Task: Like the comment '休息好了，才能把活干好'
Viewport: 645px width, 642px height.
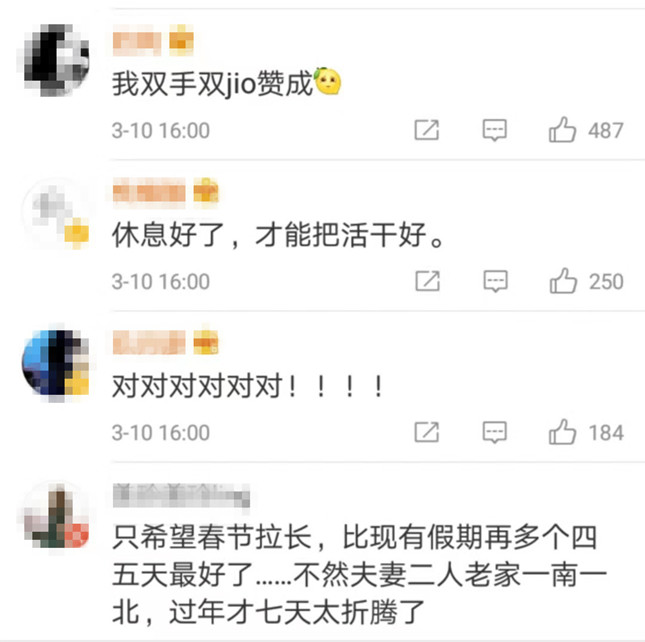Action: pyautogui.click(x=563, y=281)
